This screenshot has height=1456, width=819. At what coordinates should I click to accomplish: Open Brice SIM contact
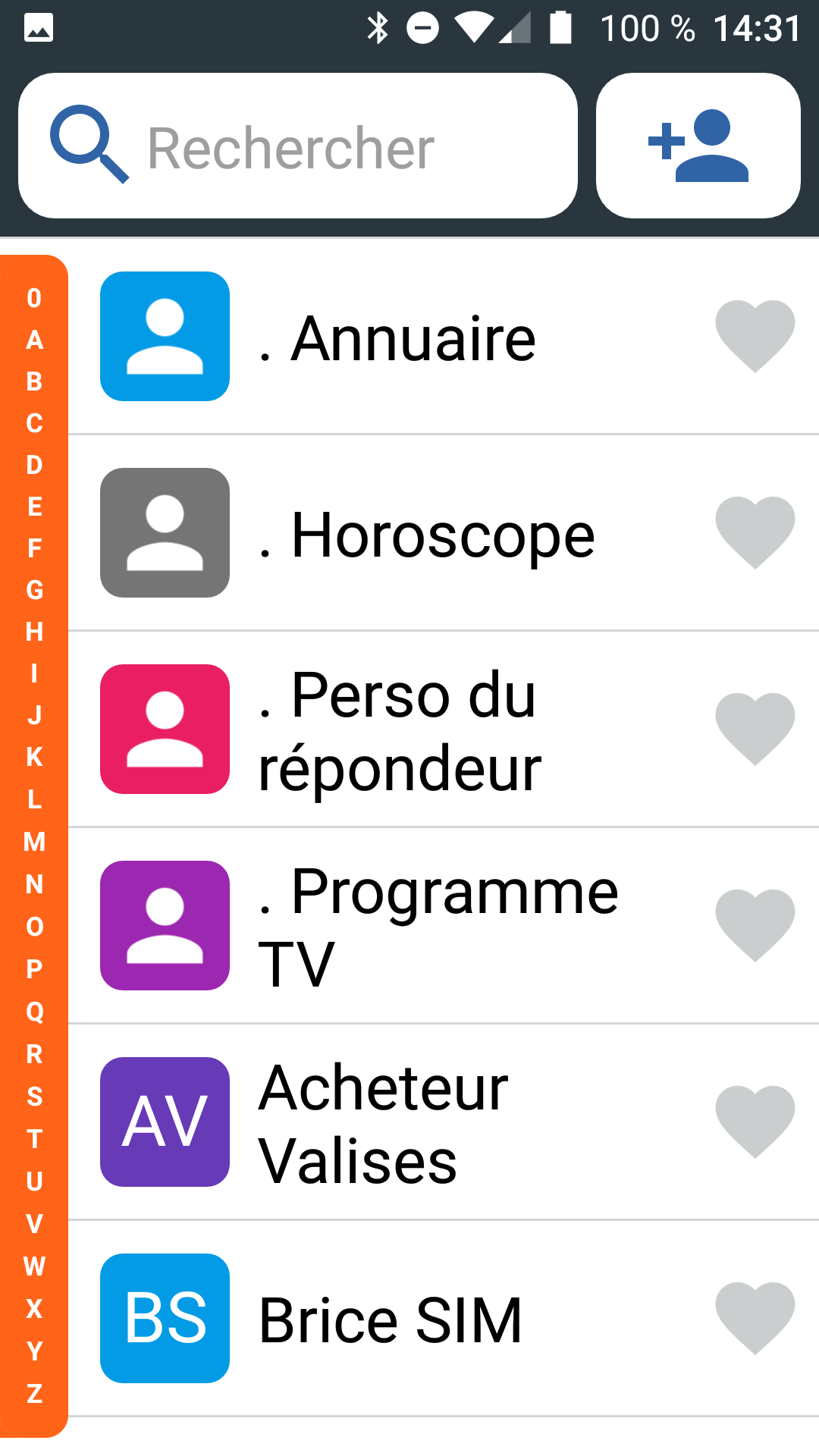(391, 1319)
